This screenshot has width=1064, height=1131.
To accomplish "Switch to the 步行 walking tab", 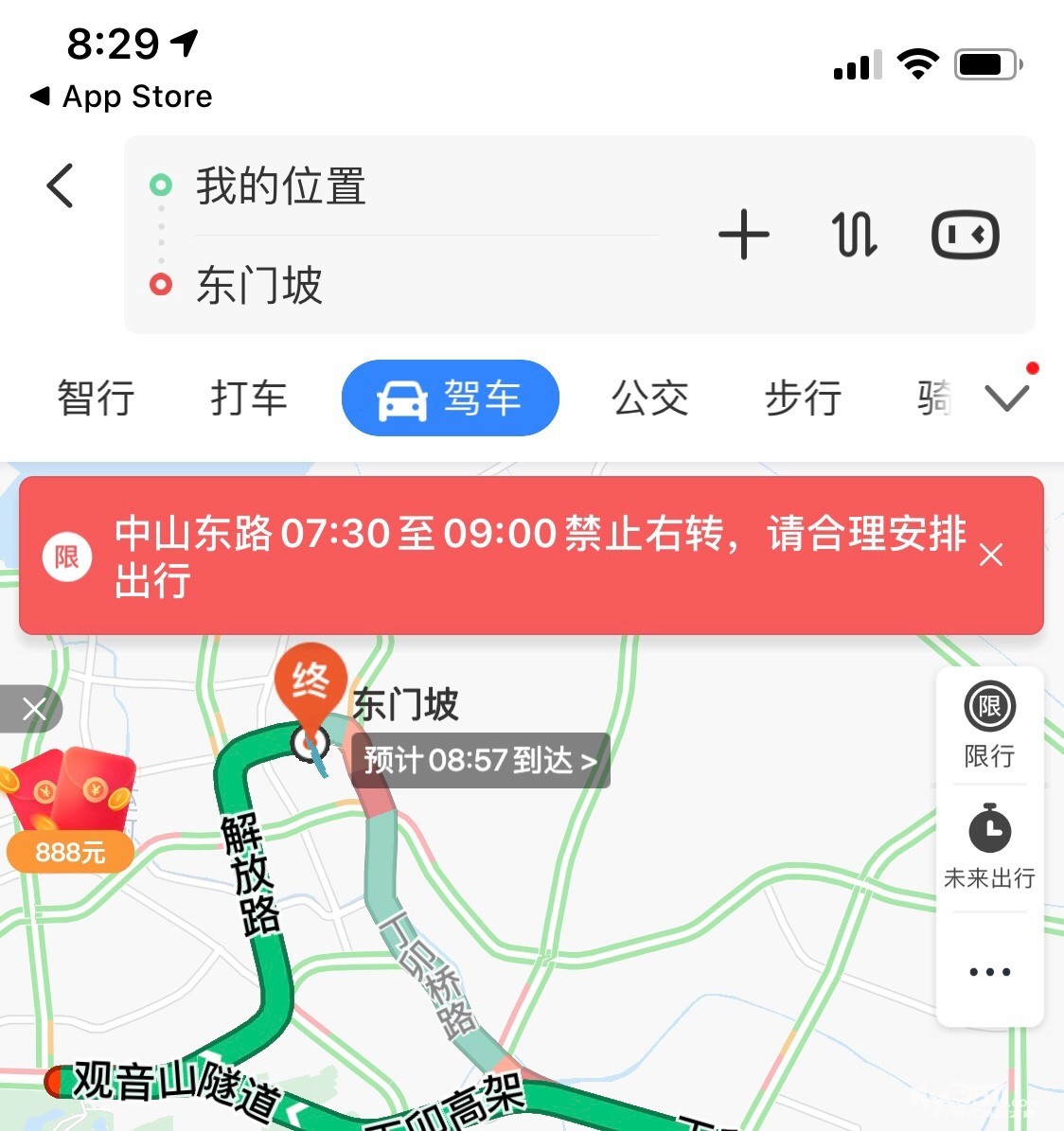I will [803, 398].
